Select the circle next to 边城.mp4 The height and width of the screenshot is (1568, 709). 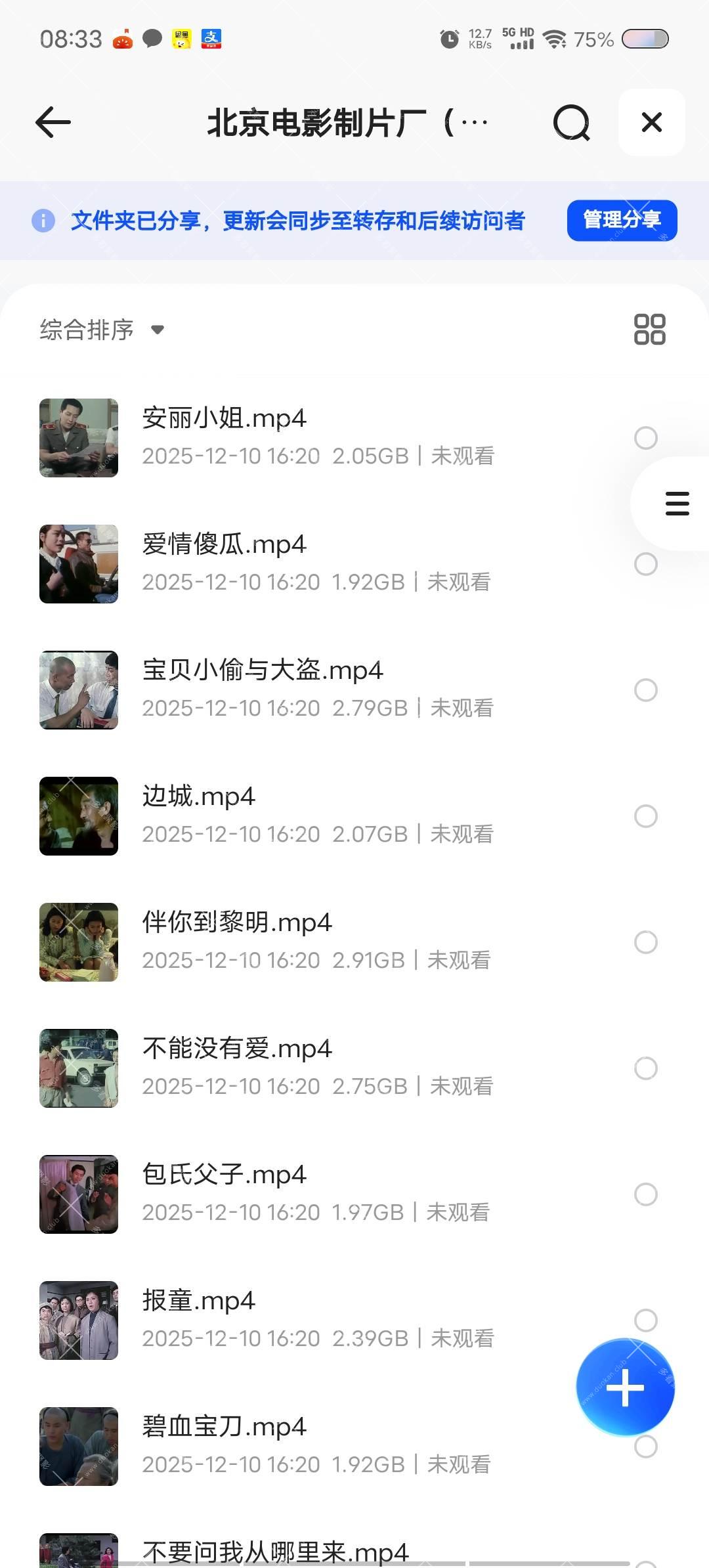tap(647, 816)
